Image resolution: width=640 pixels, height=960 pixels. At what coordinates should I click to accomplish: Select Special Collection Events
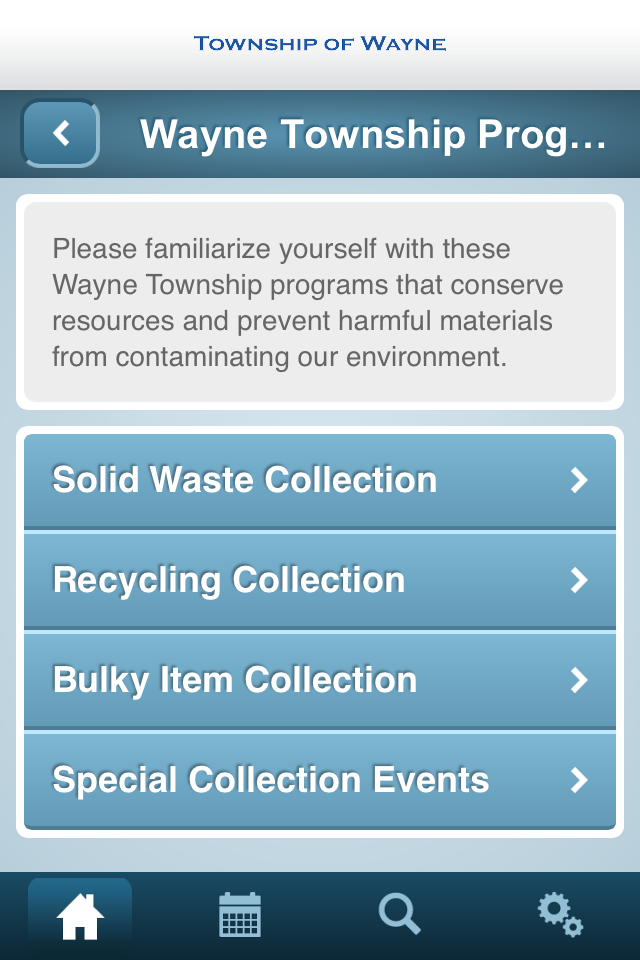[x=320, y=780]
